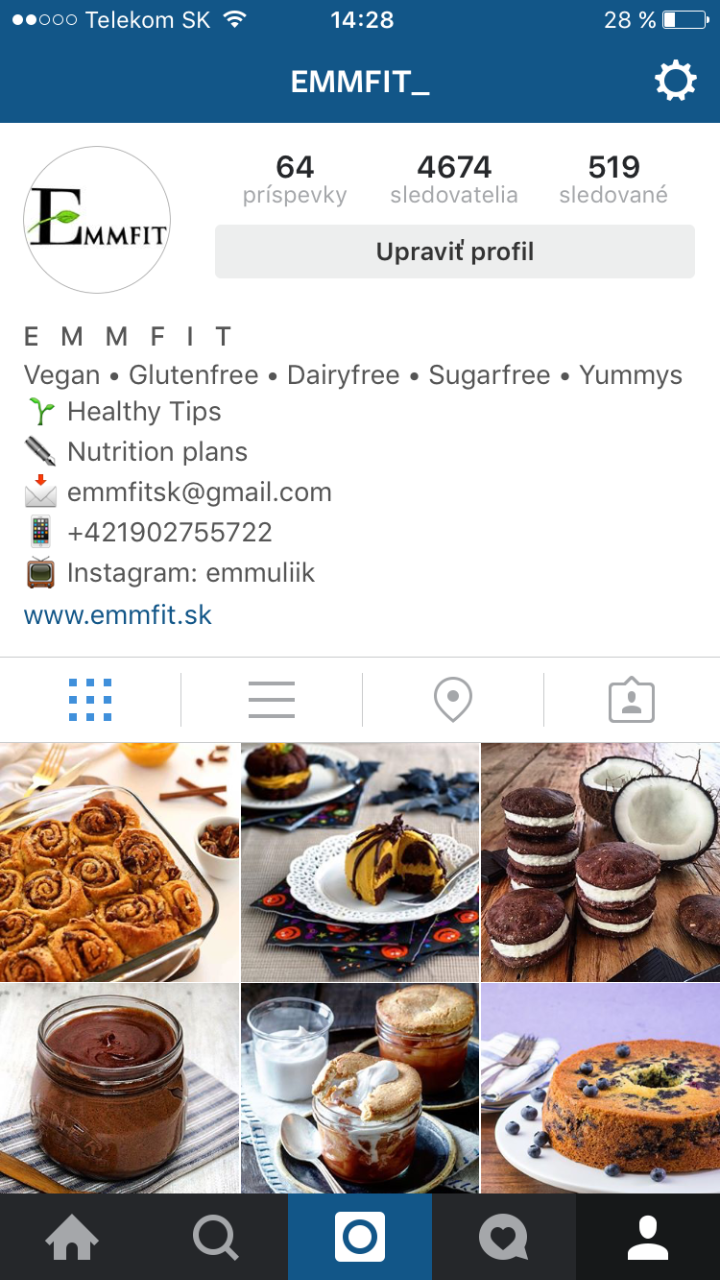Open the chocolate spread jar post
Viewport: 720px width, 1280px height.
pyautogui.click(x=119, y=1088)
